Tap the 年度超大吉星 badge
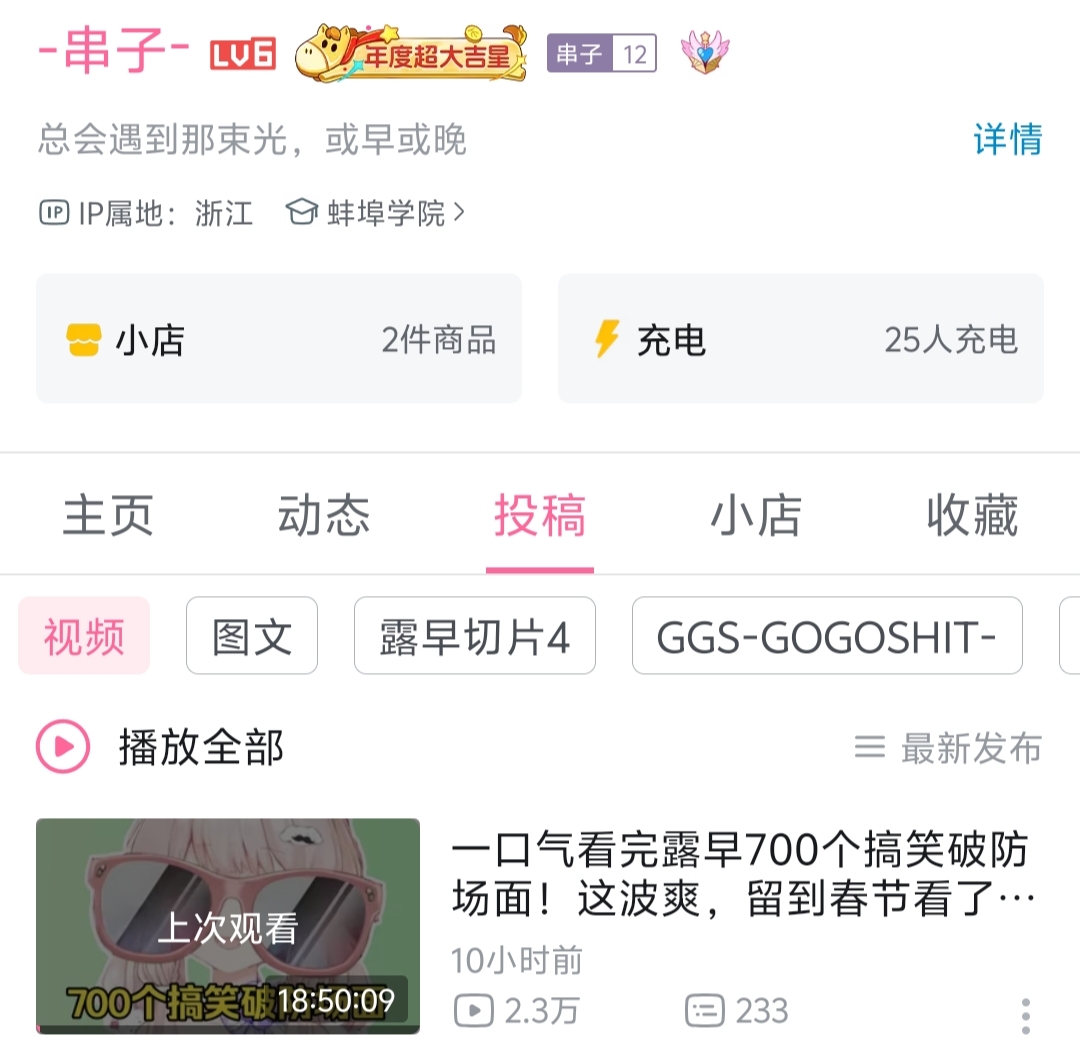 coord(411,54)
